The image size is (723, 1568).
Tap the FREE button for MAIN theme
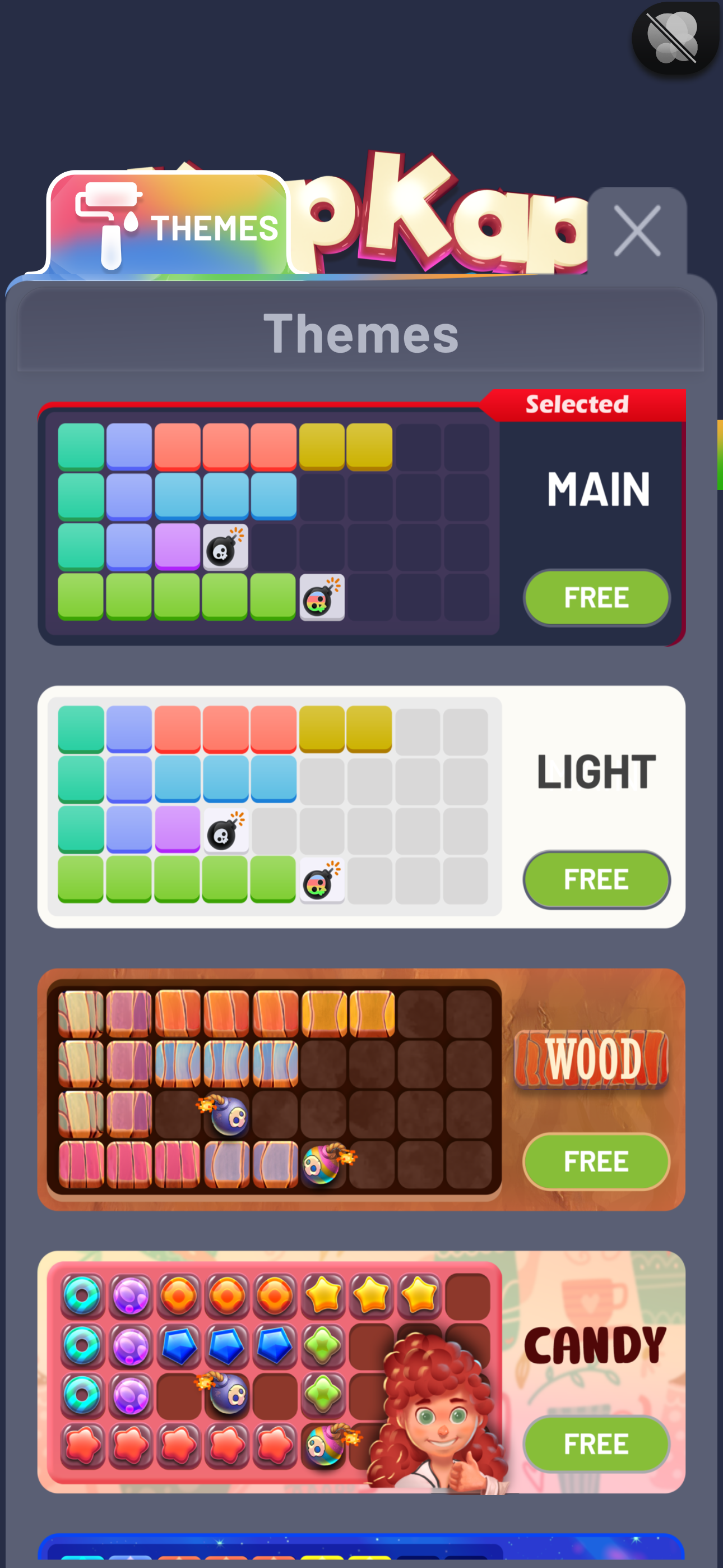point(596,597)
